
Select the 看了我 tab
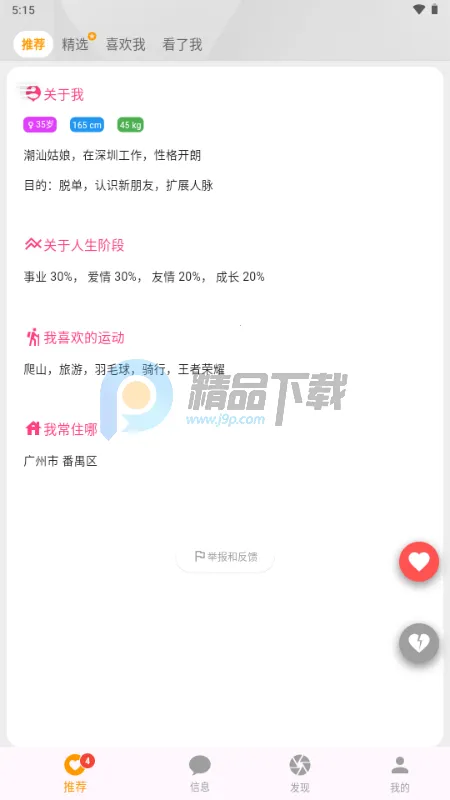point(182,44)
